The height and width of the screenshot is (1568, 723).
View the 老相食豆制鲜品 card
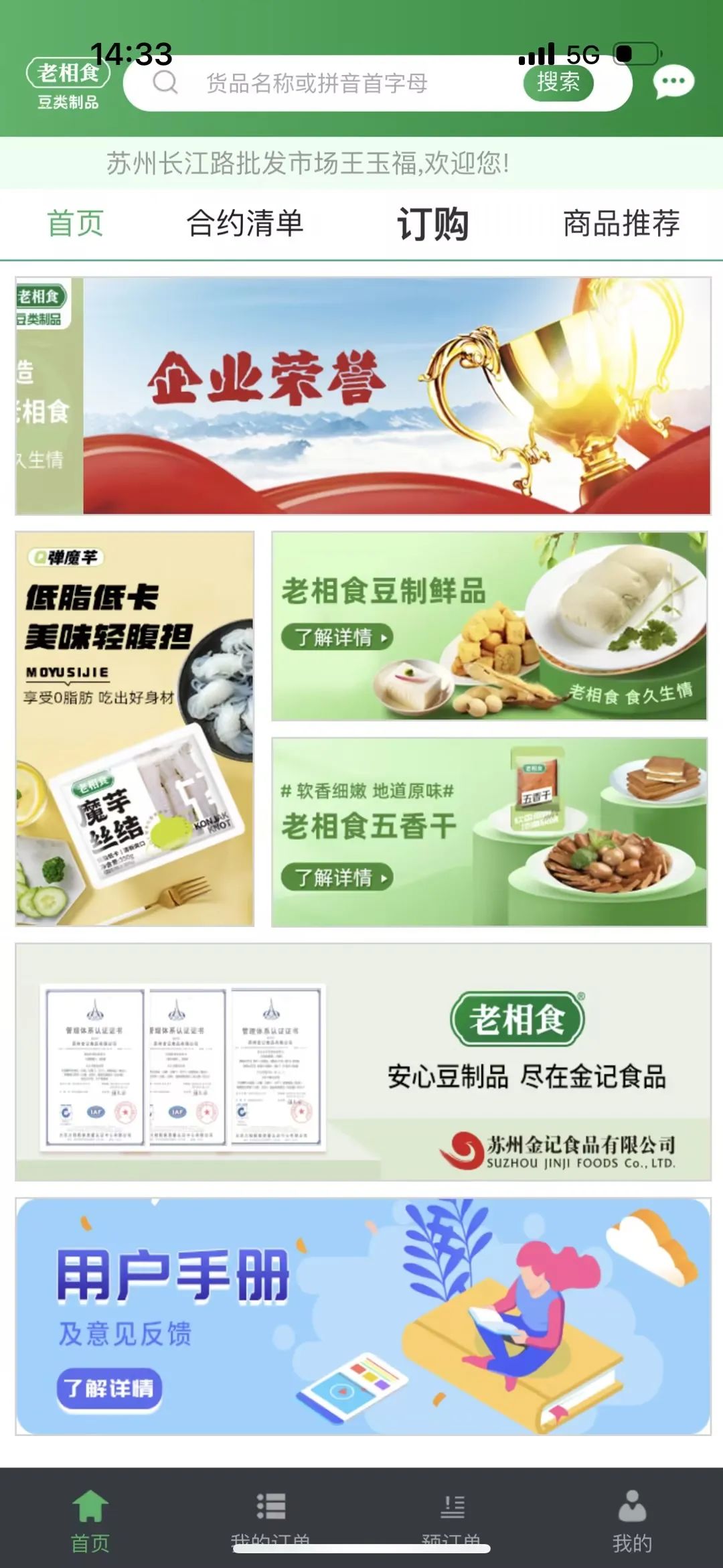coord(489,626)
